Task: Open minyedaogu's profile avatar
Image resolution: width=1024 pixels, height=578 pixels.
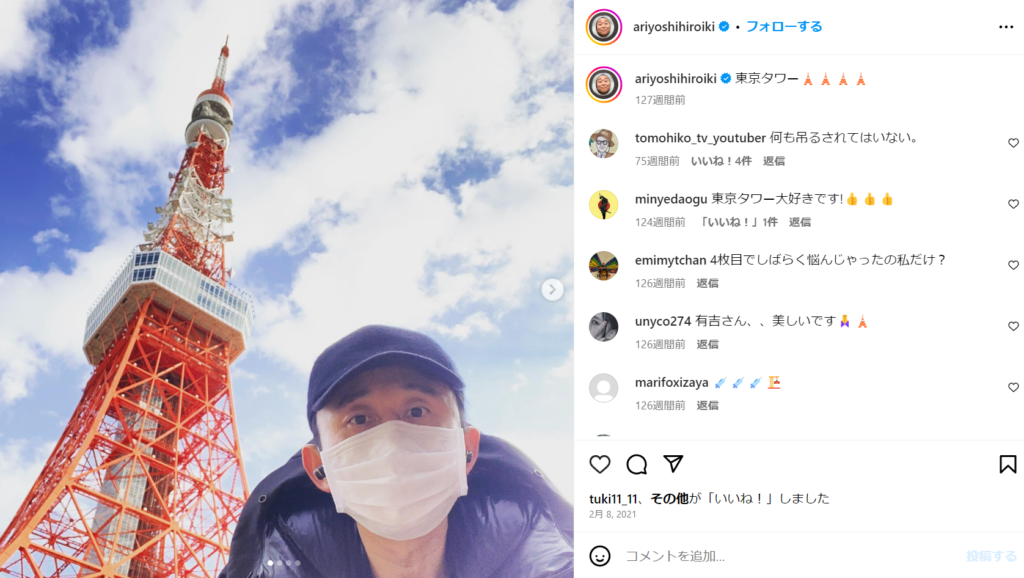Action: tap(603, 205)
